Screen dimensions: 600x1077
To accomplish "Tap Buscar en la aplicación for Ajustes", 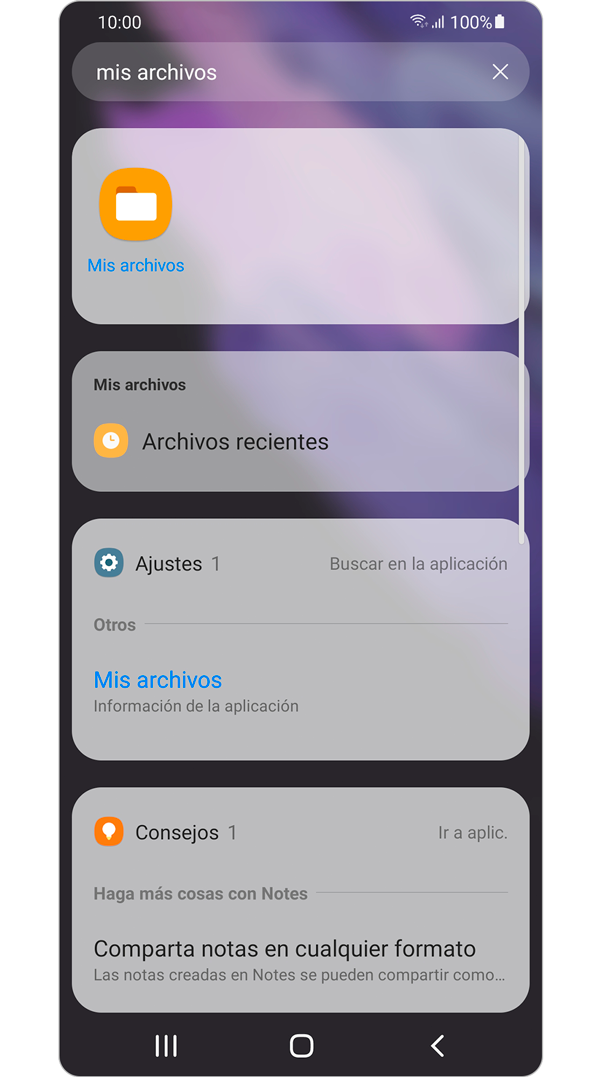I will pos(418,564).
